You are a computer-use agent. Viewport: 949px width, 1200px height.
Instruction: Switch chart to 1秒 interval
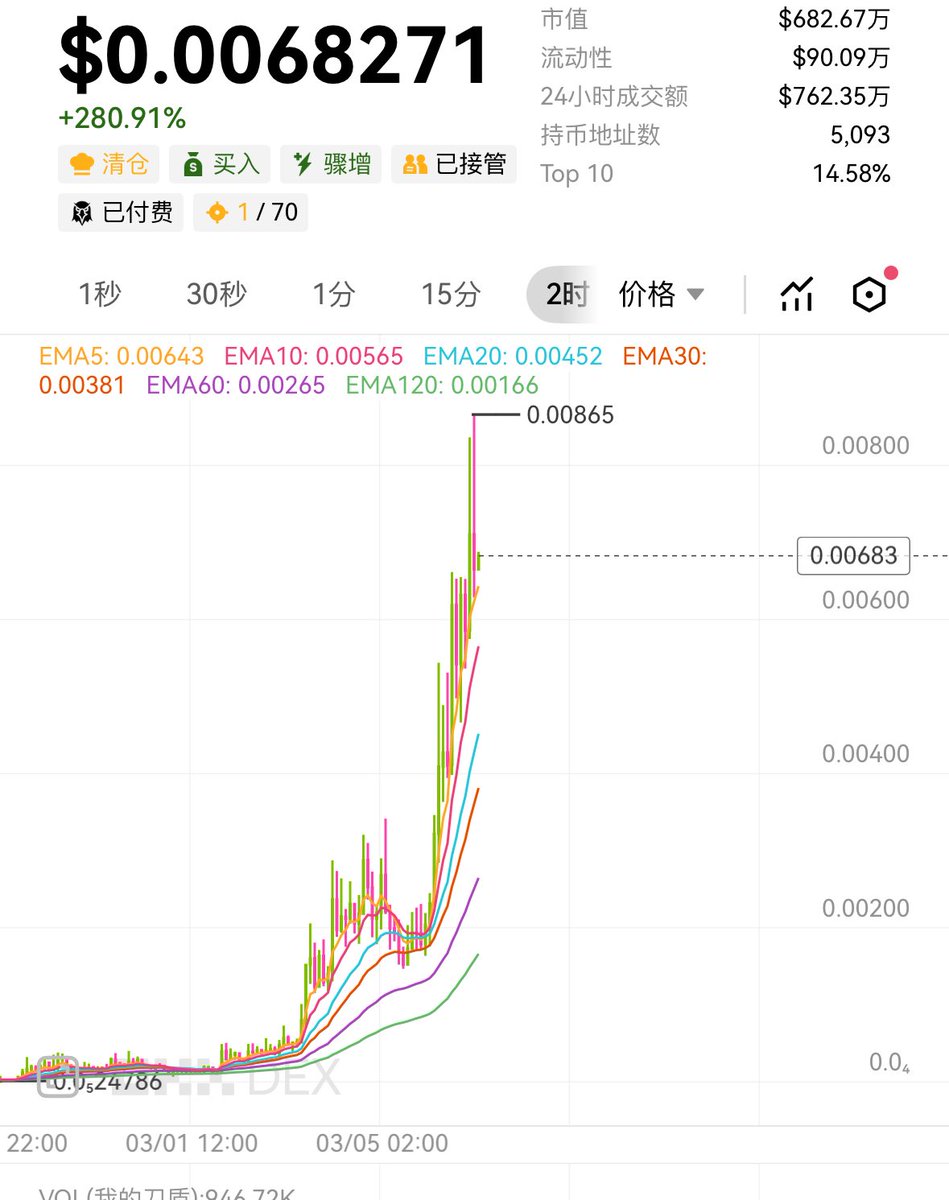coord(100,294)
